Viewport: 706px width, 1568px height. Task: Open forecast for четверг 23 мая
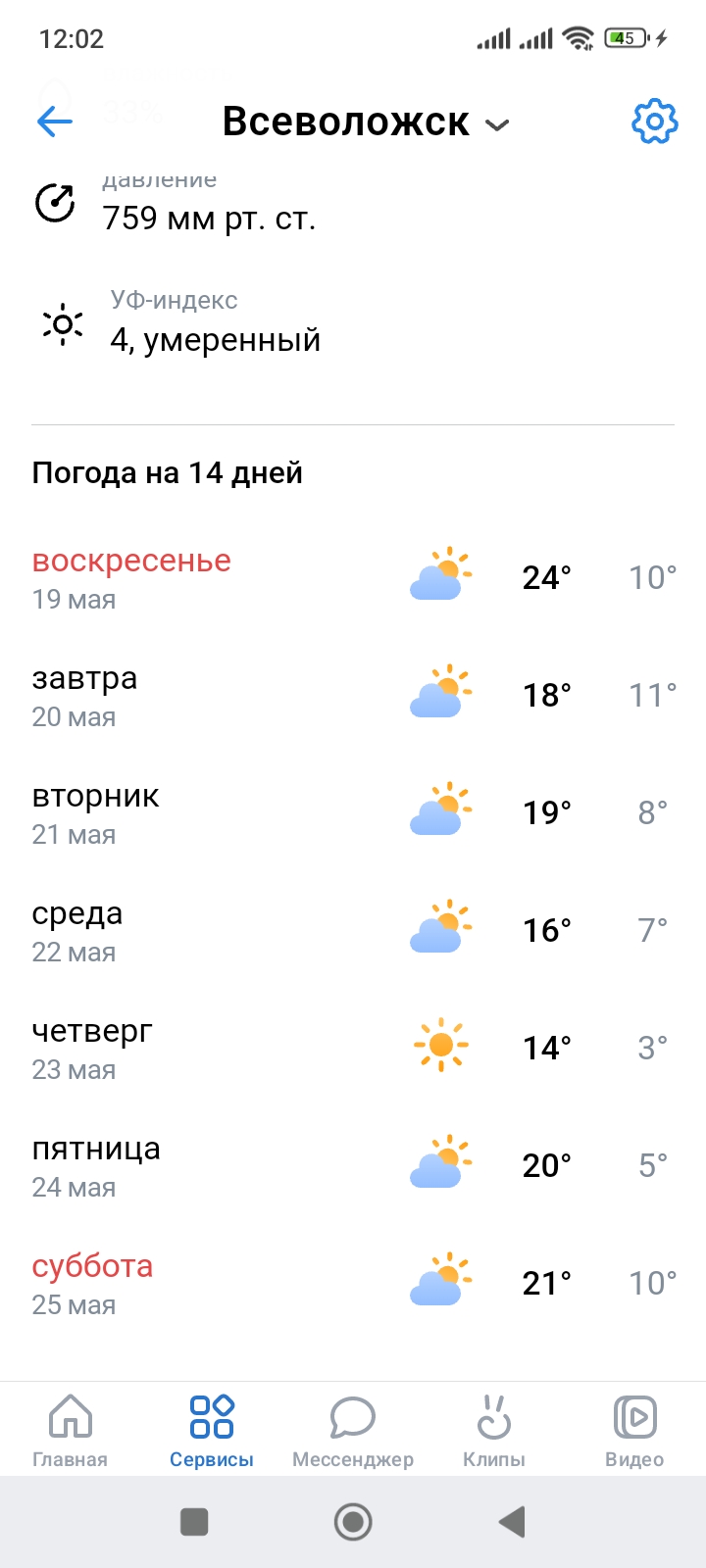[353, 1049]
